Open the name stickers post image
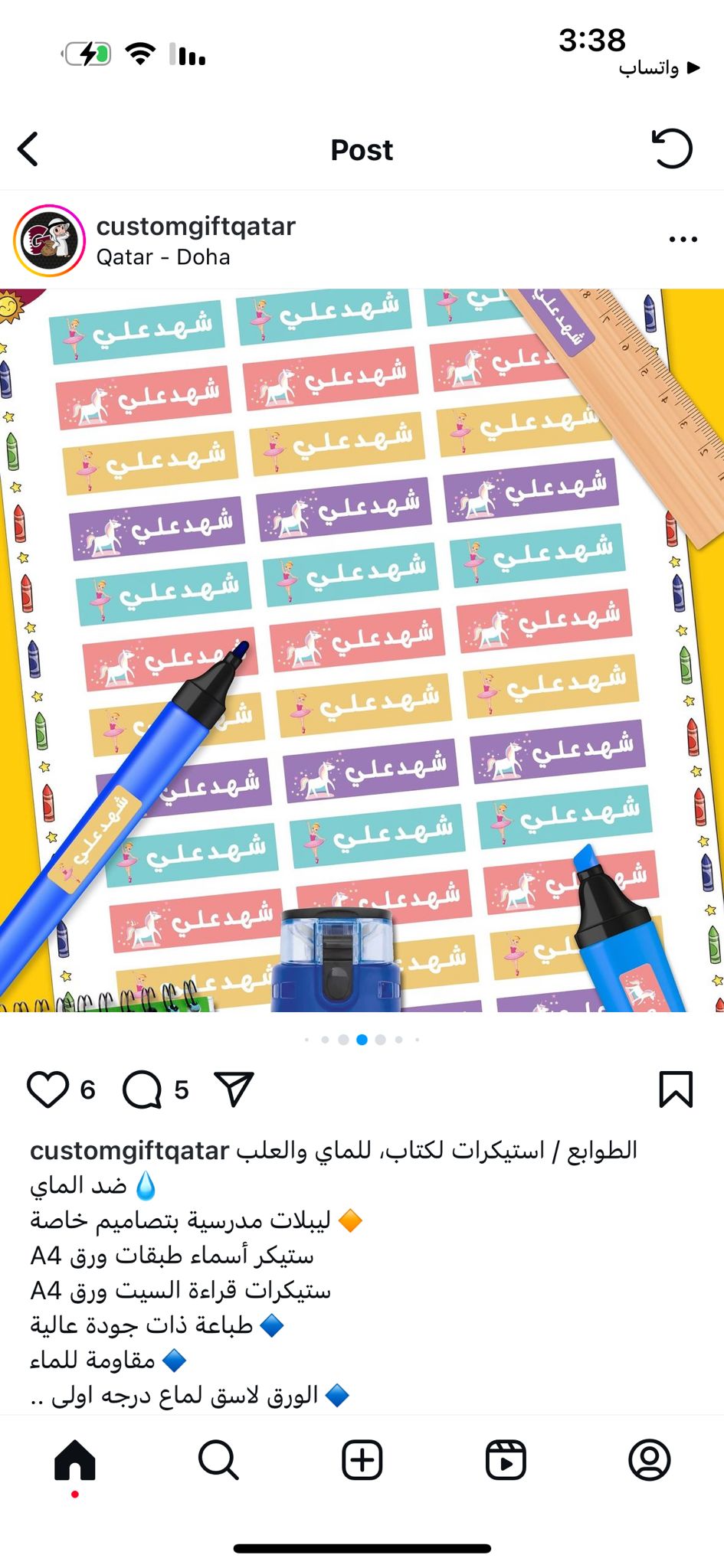This screenshot has height=1568, width=724. coord(362,650)
